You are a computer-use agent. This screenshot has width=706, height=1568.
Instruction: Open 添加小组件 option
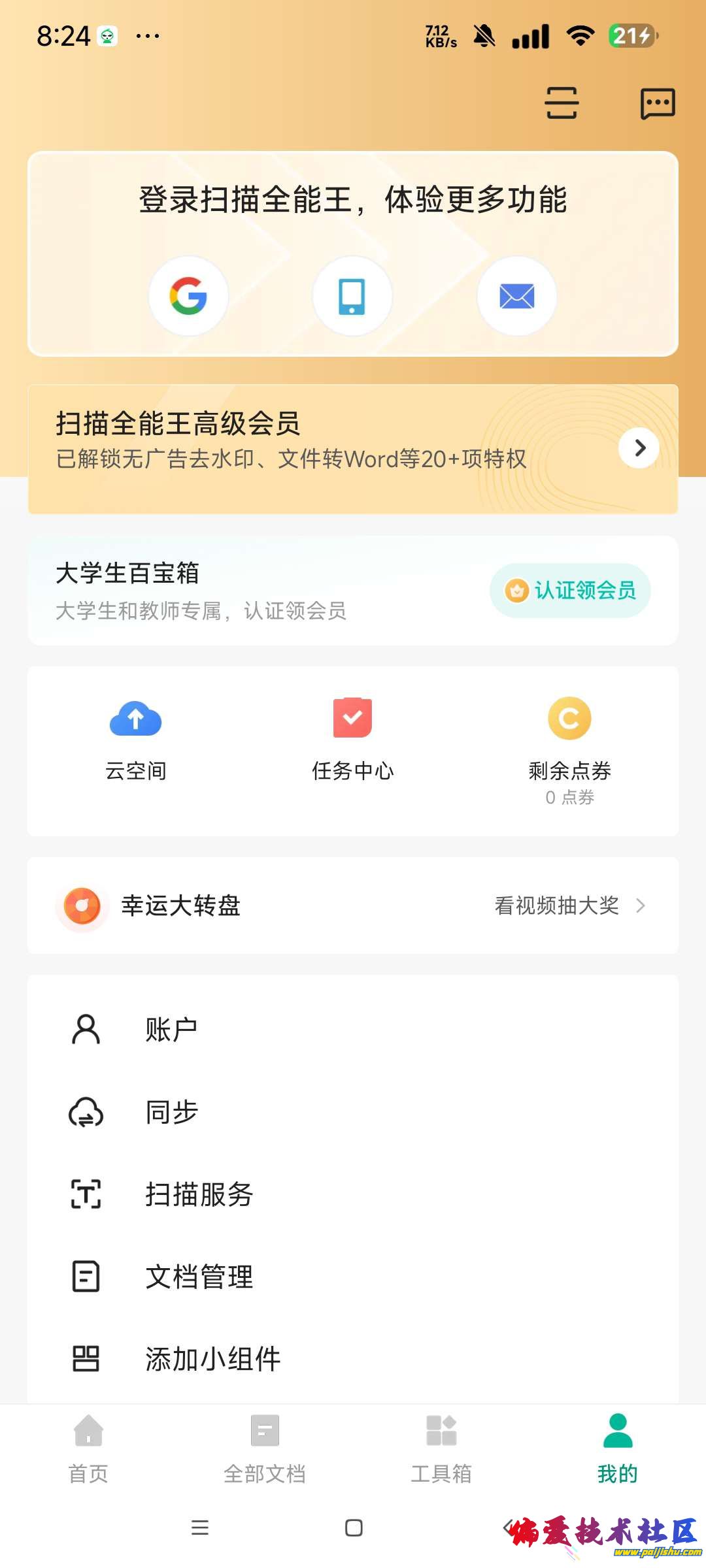pos(353,1359)
